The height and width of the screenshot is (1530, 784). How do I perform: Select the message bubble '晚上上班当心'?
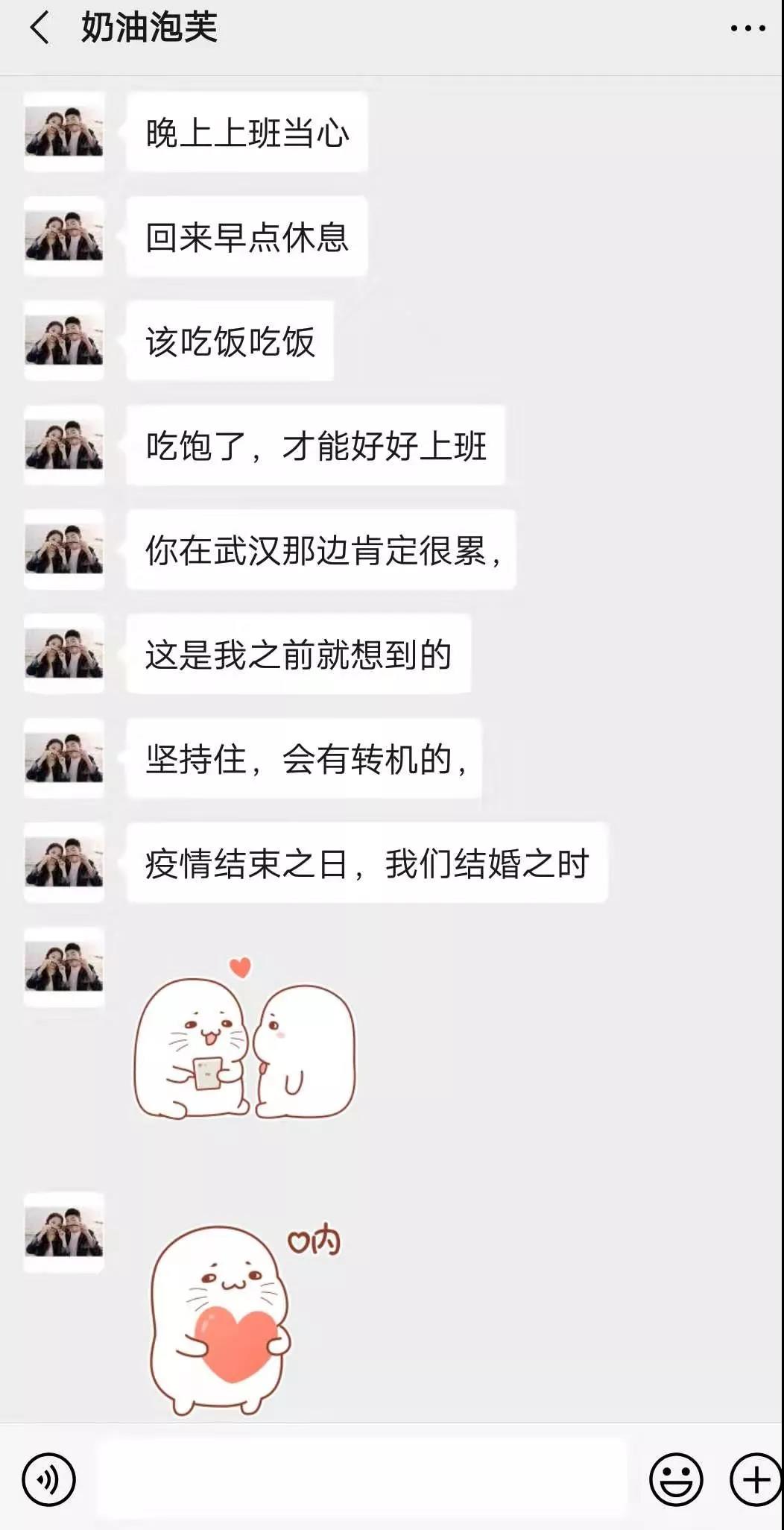click(x=247, y=134)
